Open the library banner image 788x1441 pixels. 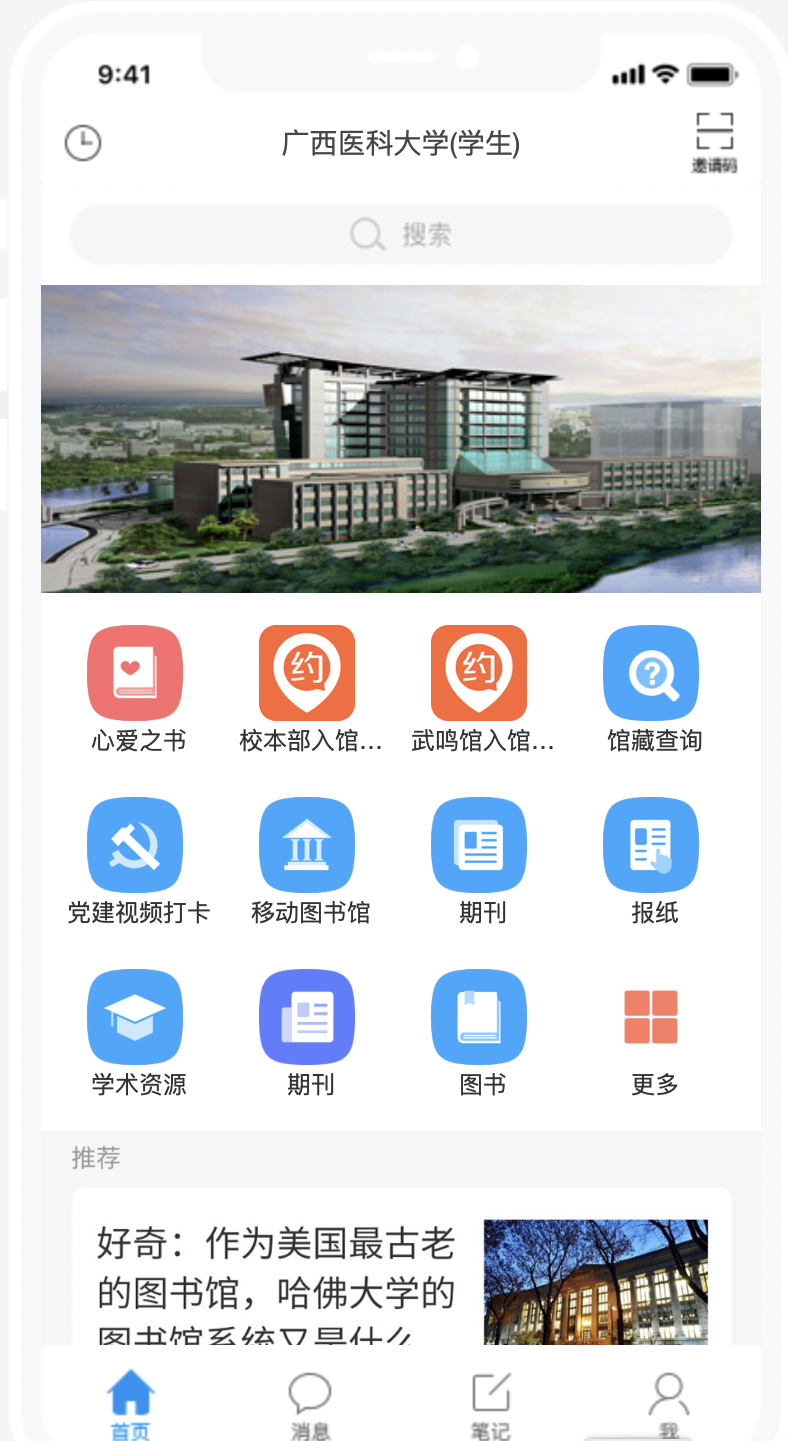click(x=401, y=439)
